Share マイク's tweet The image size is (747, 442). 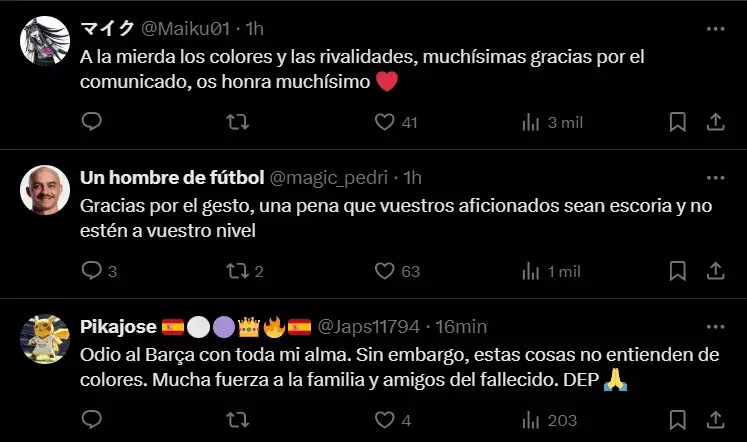coord(715,122)
